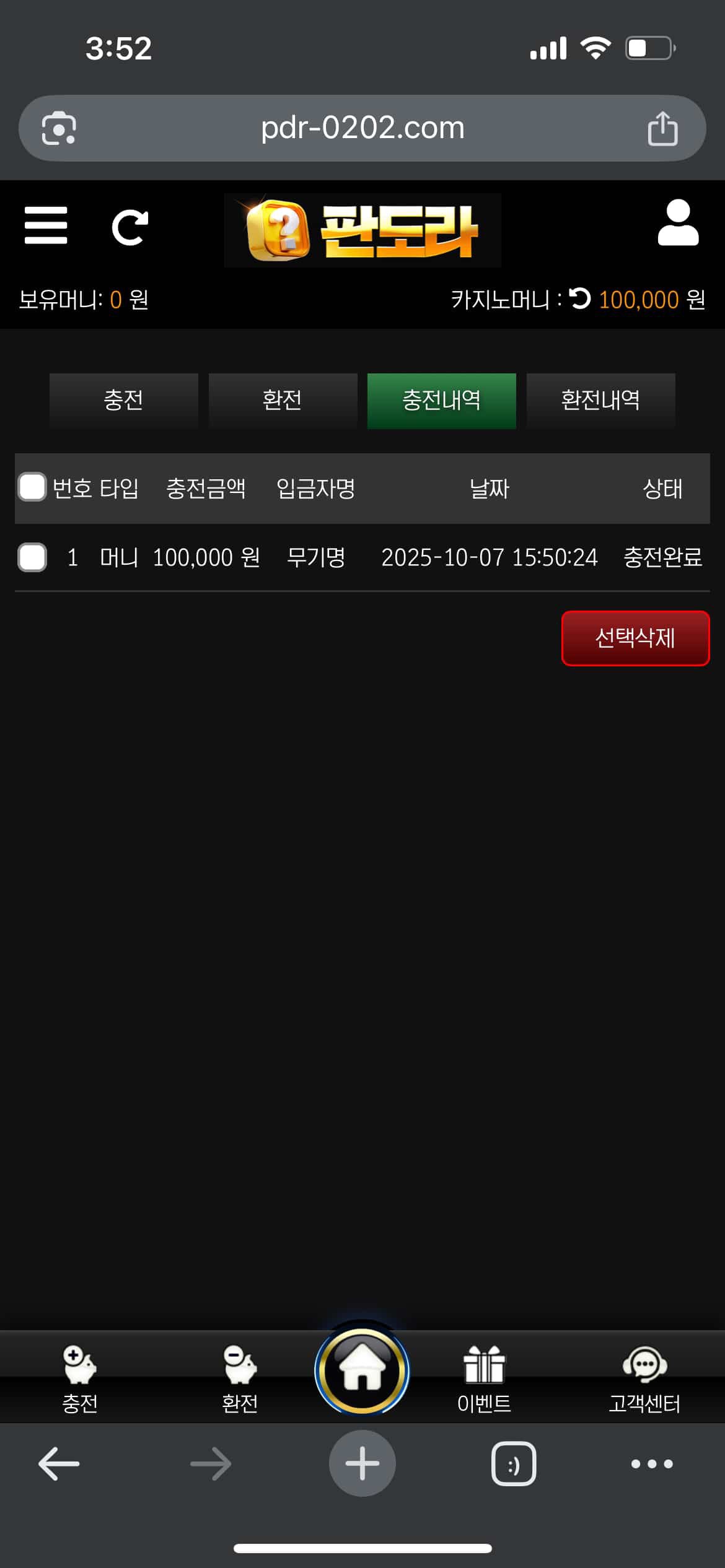725x1568 pixels.
Task: Go to home via center button
Action: [362, 1372]
